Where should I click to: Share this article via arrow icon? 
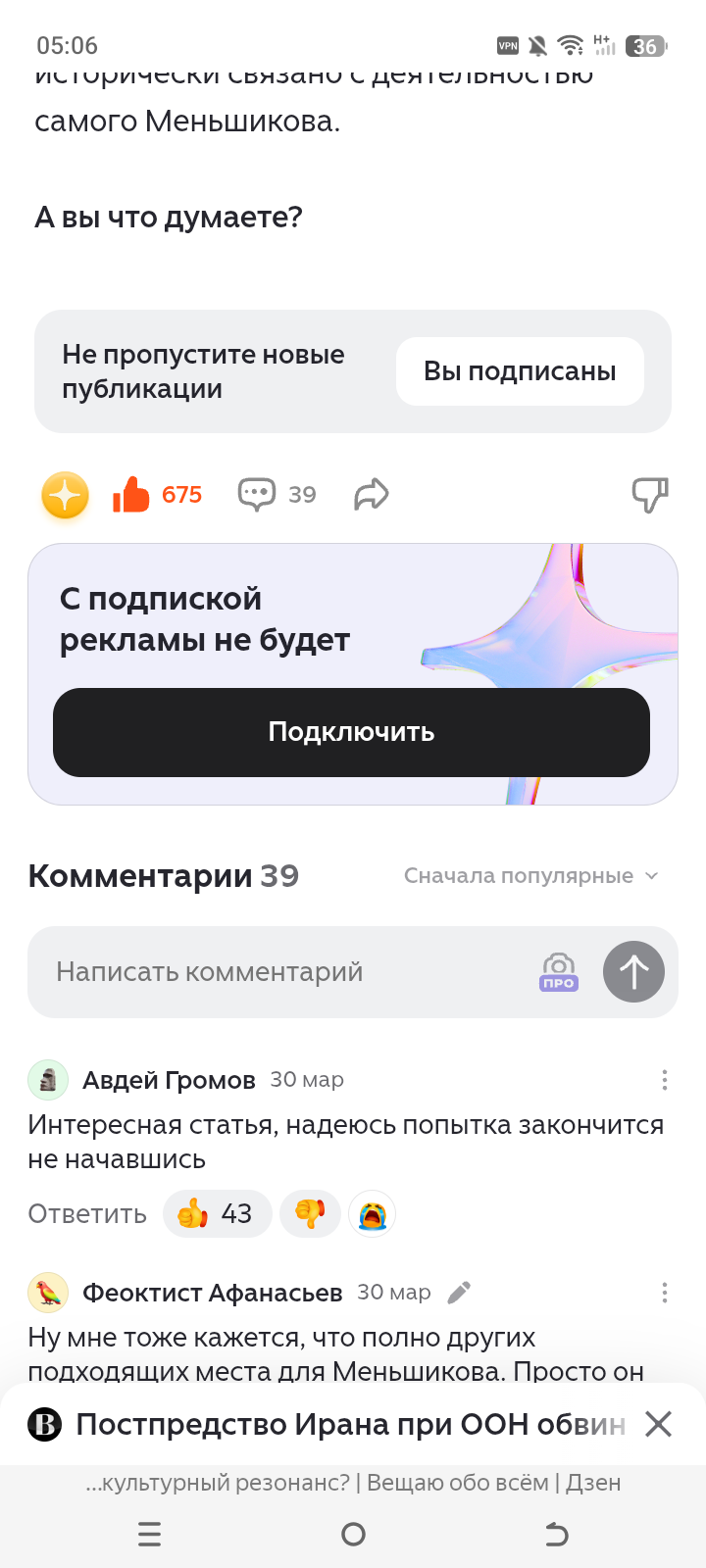click(372, 495)
